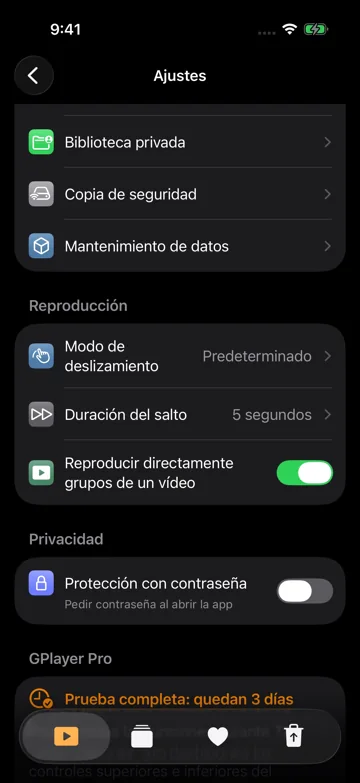Viewport: 360px width, 783px height.
Task: Open the Prueba completa trial banner
Action: [180, 699]
